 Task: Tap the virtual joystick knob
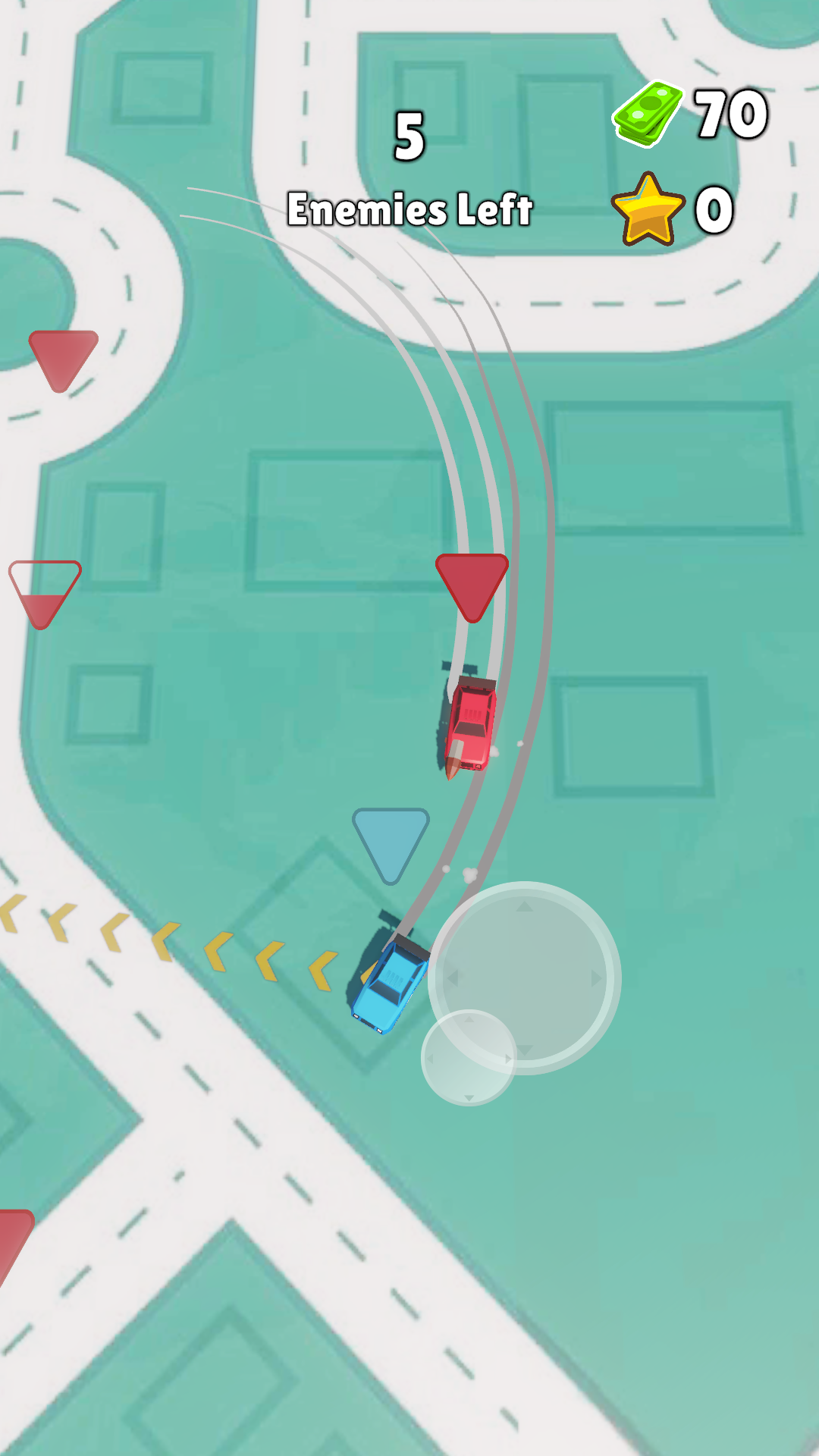(469, 1057)
